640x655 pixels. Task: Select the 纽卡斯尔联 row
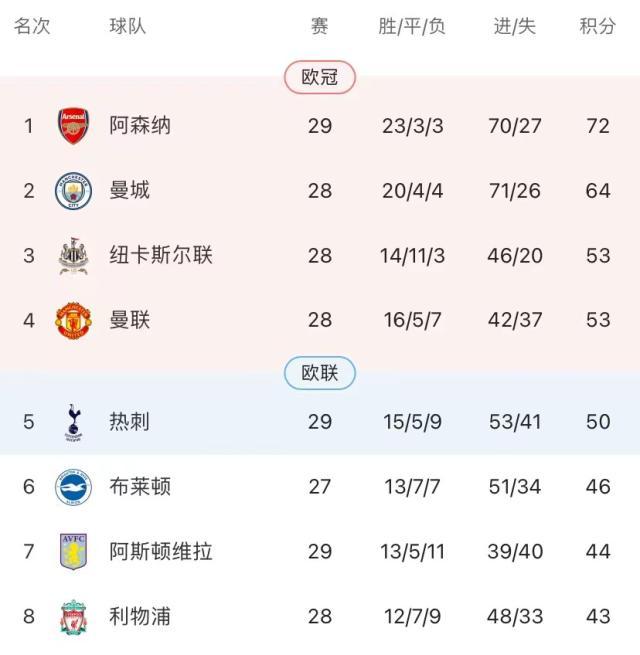tap(160, 255)
